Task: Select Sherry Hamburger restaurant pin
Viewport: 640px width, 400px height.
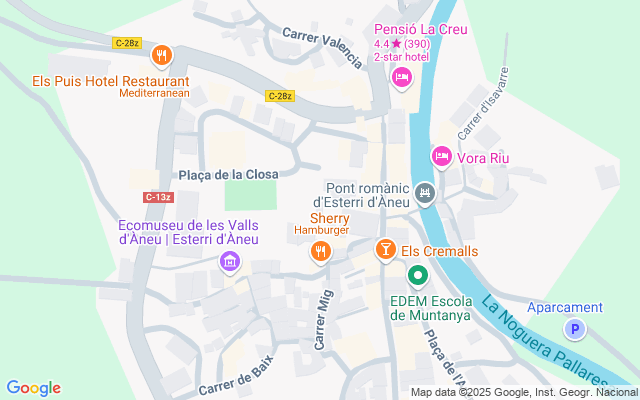Action: click(x=320, y=252)
